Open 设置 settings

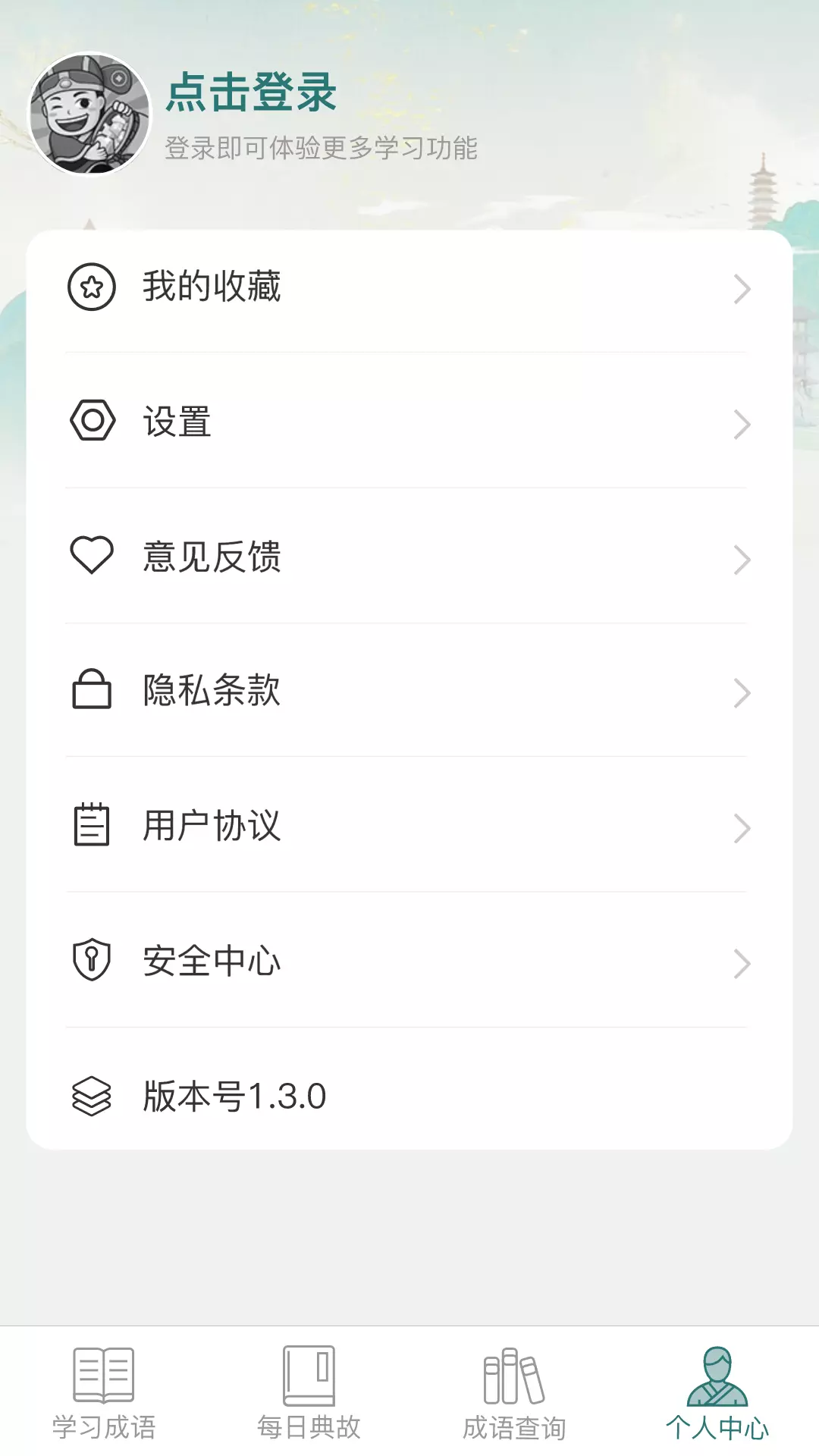[409, 421]
